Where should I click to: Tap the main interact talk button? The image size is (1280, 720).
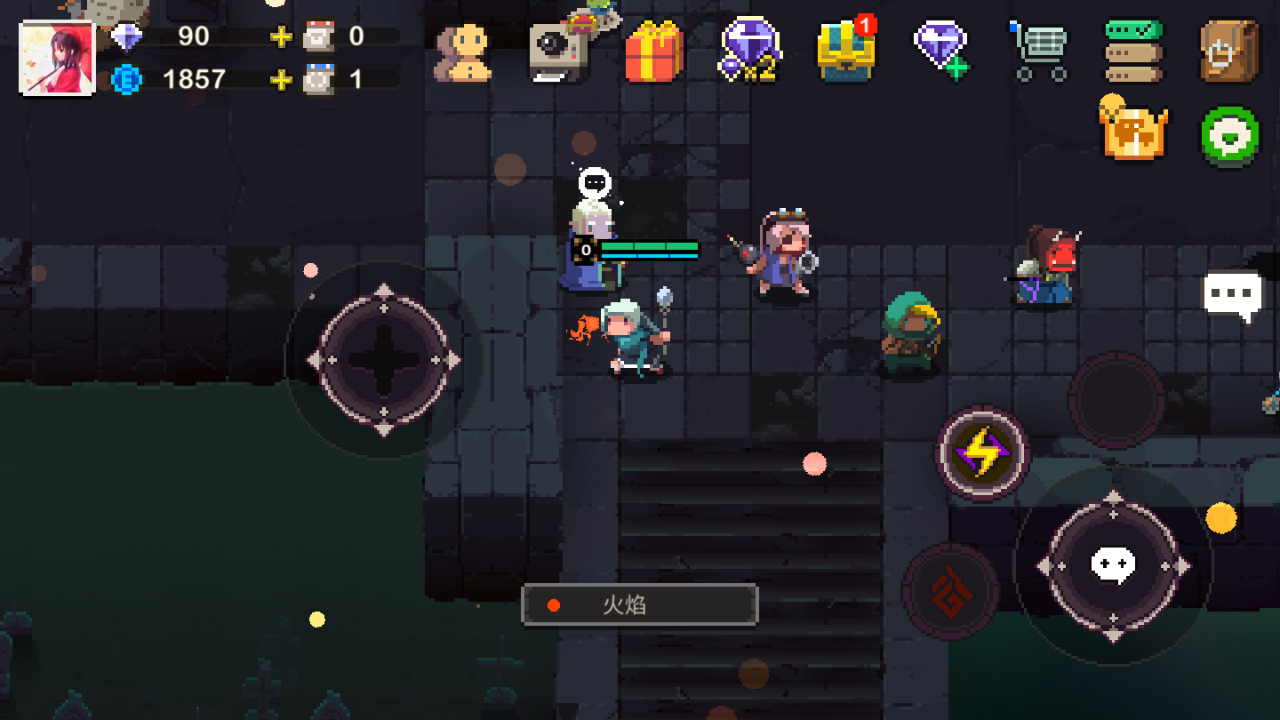pyautogui.click(x=1112, y=566)
